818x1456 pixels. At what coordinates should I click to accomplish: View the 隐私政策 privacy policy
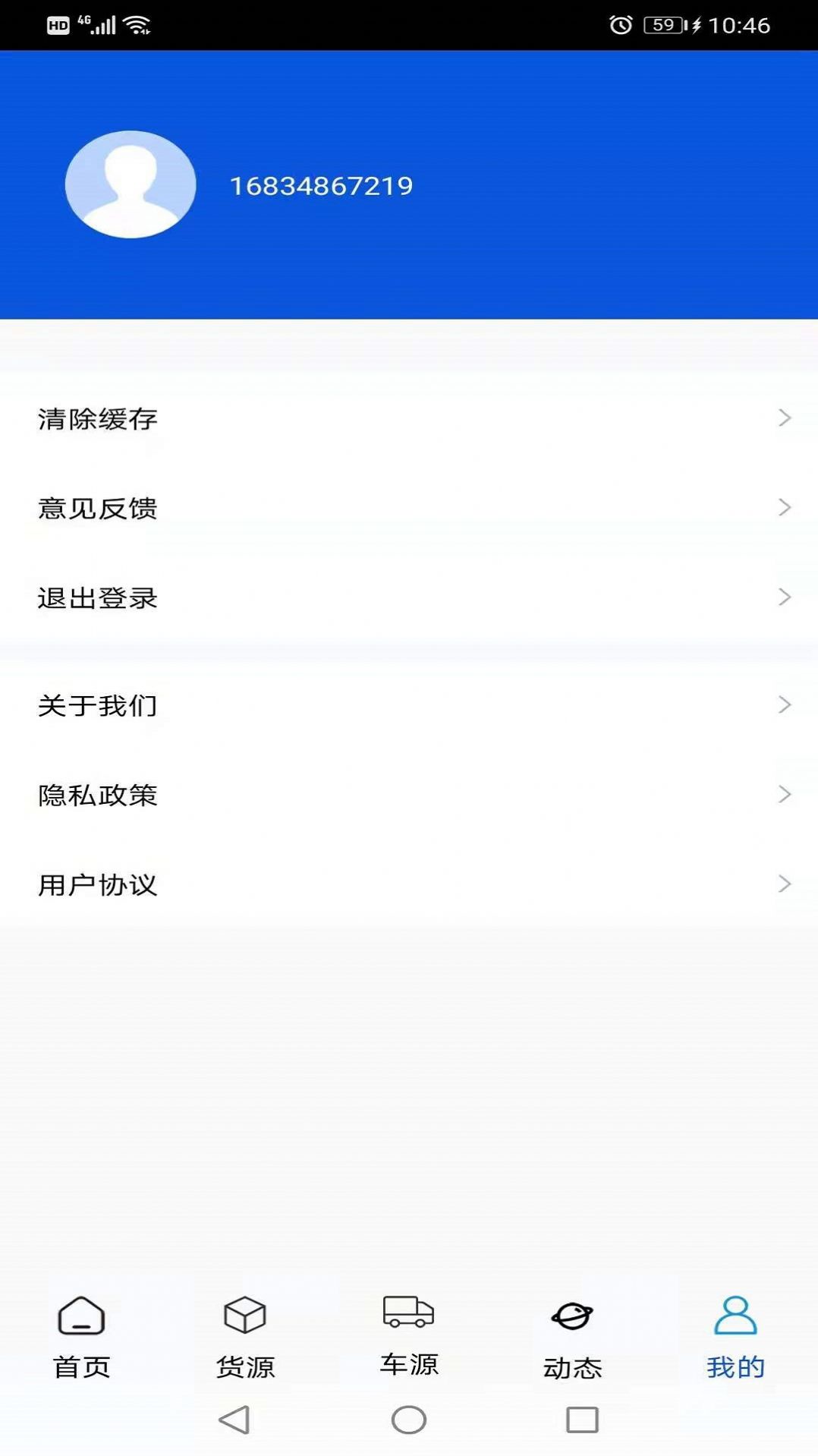[x=409, y=795]
